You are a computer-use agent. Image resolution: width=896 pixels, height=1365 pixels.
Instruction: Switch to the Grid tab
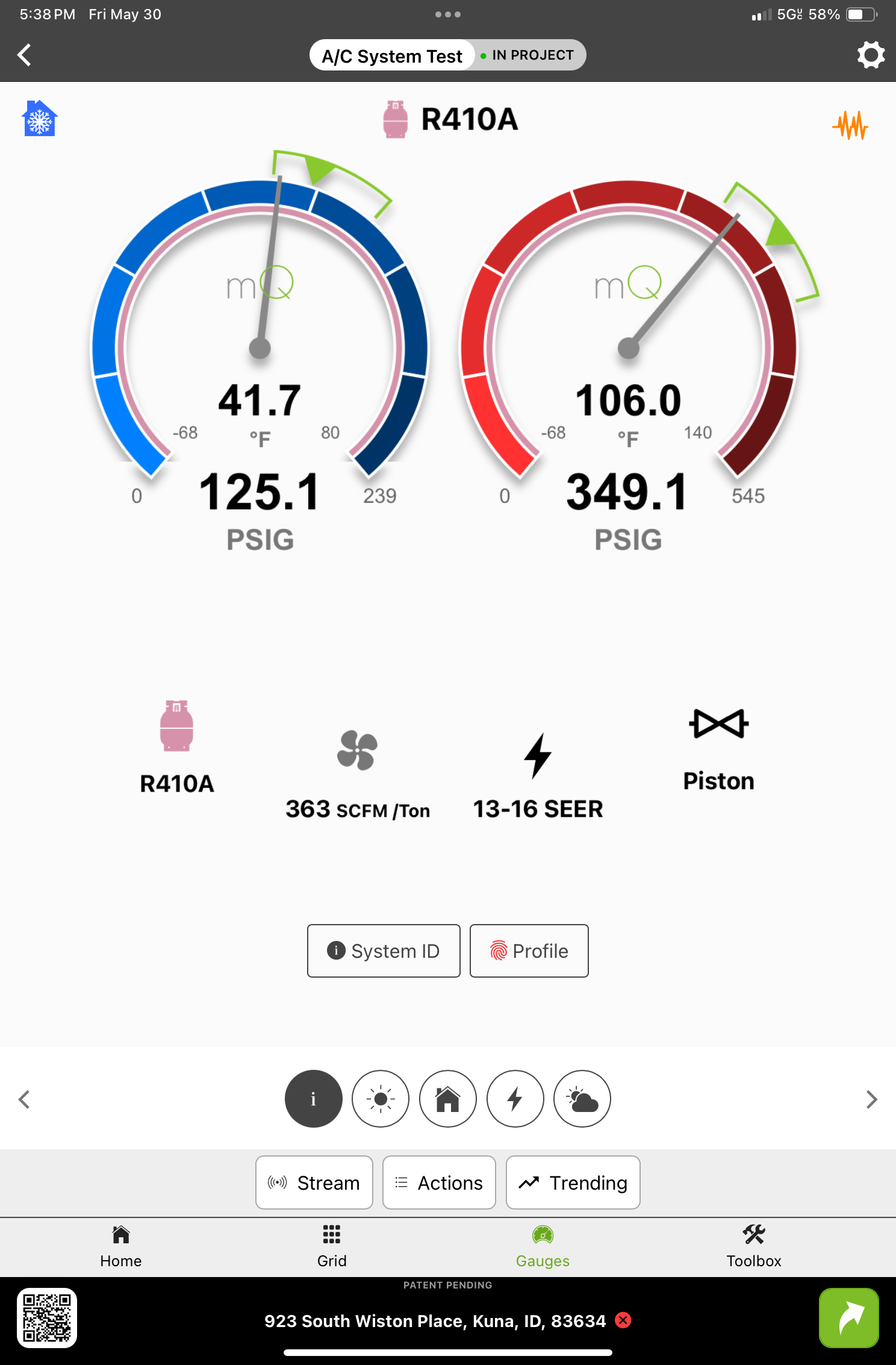coord(332,1246)
